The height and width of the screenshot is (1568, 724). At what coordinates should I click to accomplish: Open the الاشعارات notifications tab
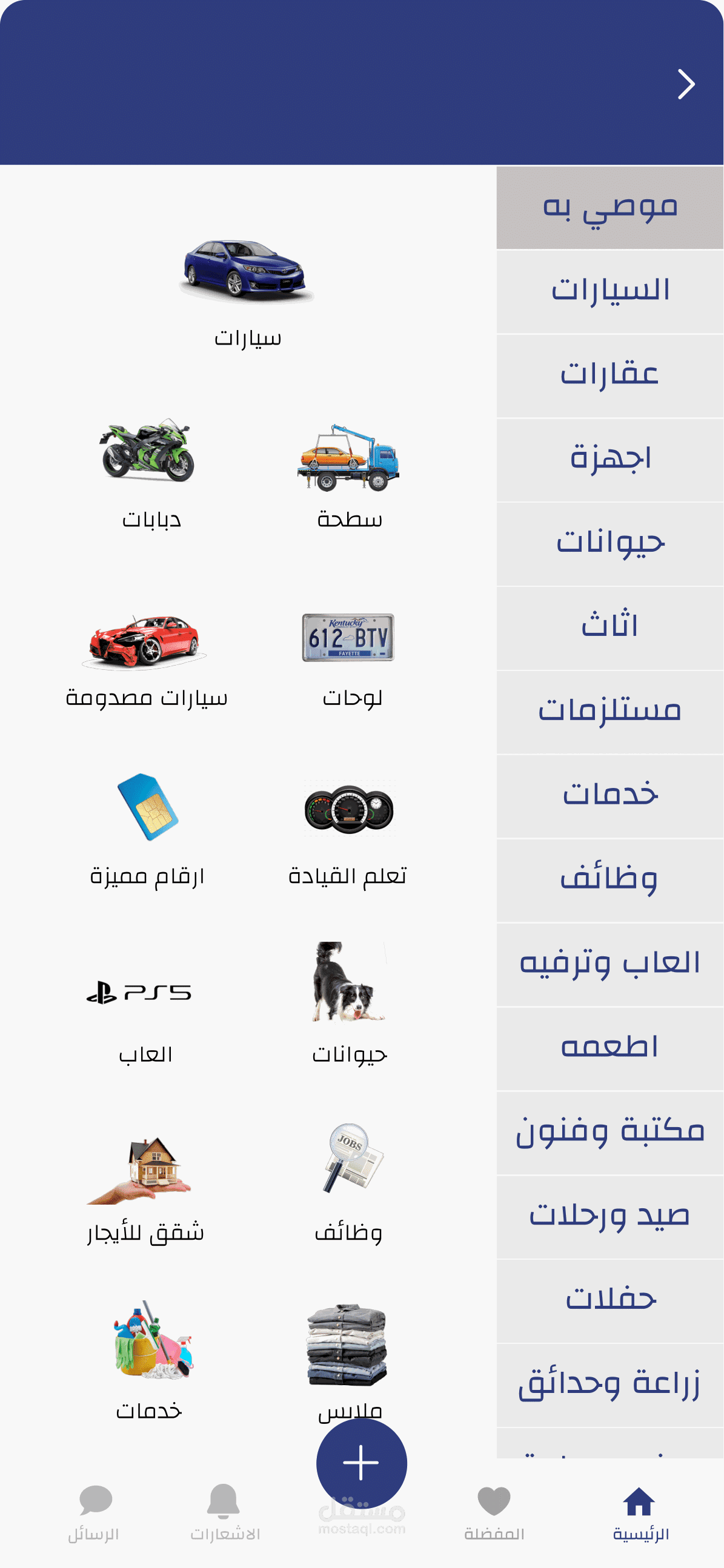[225, 1511]
